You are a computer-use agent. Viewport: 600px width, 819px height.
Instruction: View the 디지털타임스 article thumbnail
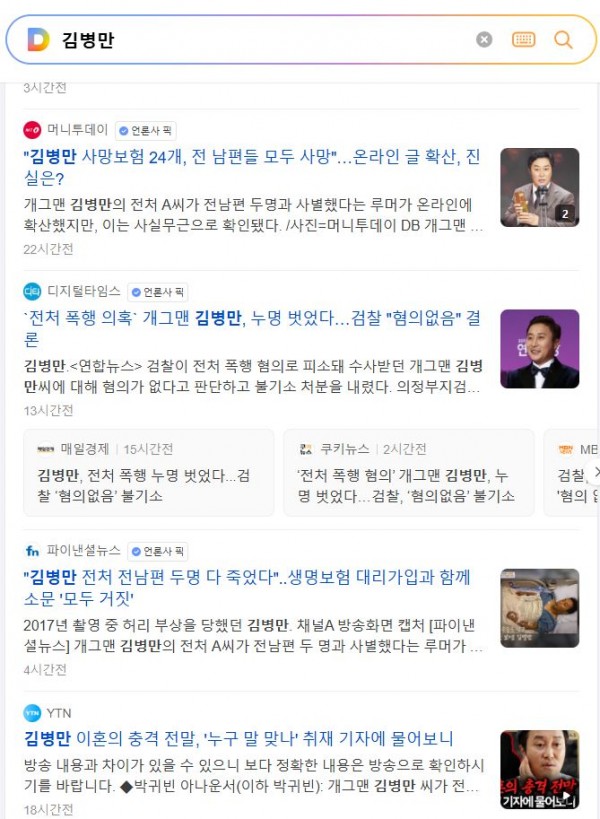point(539,348)
